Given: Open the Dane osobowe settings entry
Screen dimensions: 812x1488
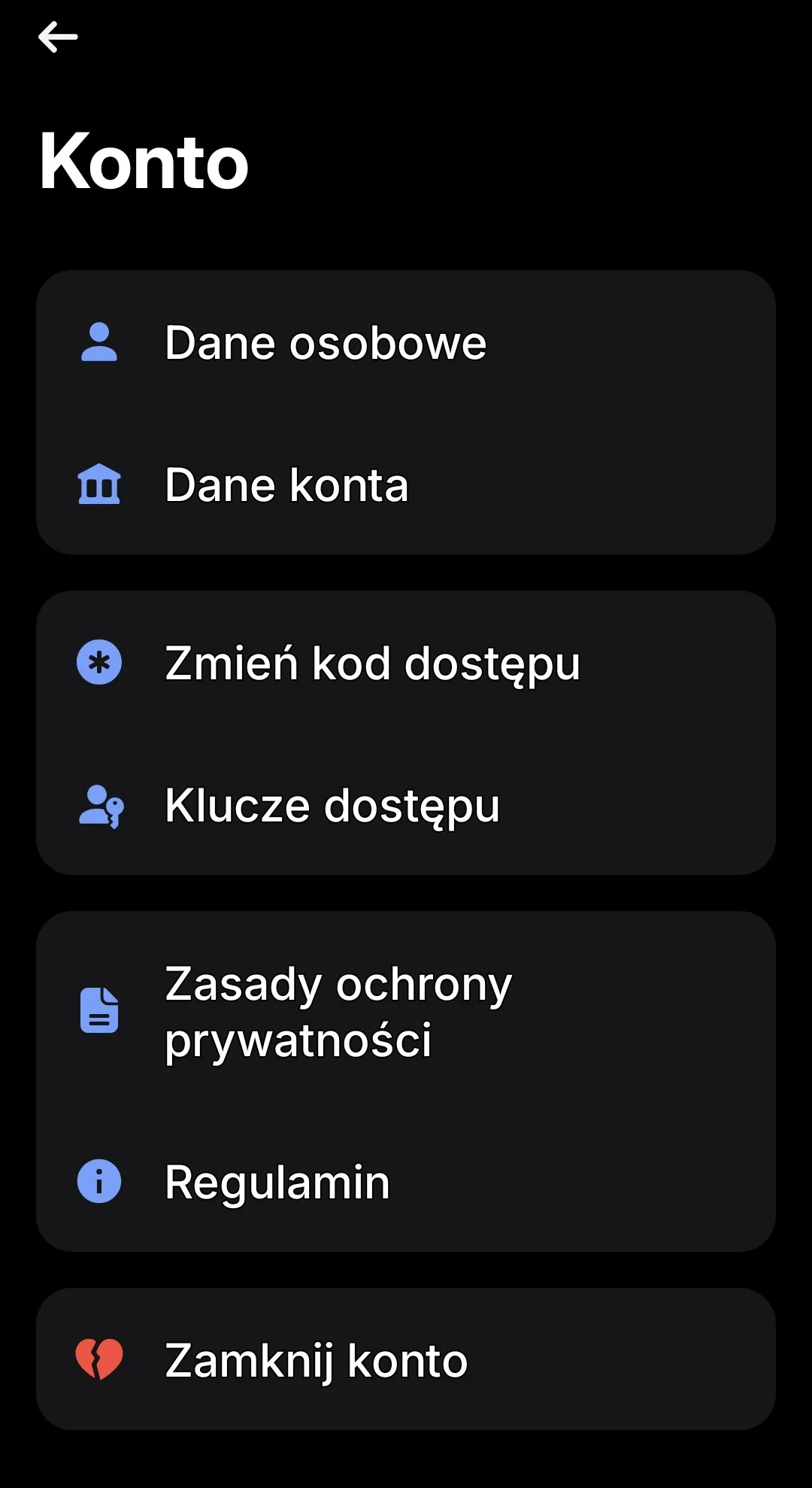Looking at the screenshot, I should (326, 342).
